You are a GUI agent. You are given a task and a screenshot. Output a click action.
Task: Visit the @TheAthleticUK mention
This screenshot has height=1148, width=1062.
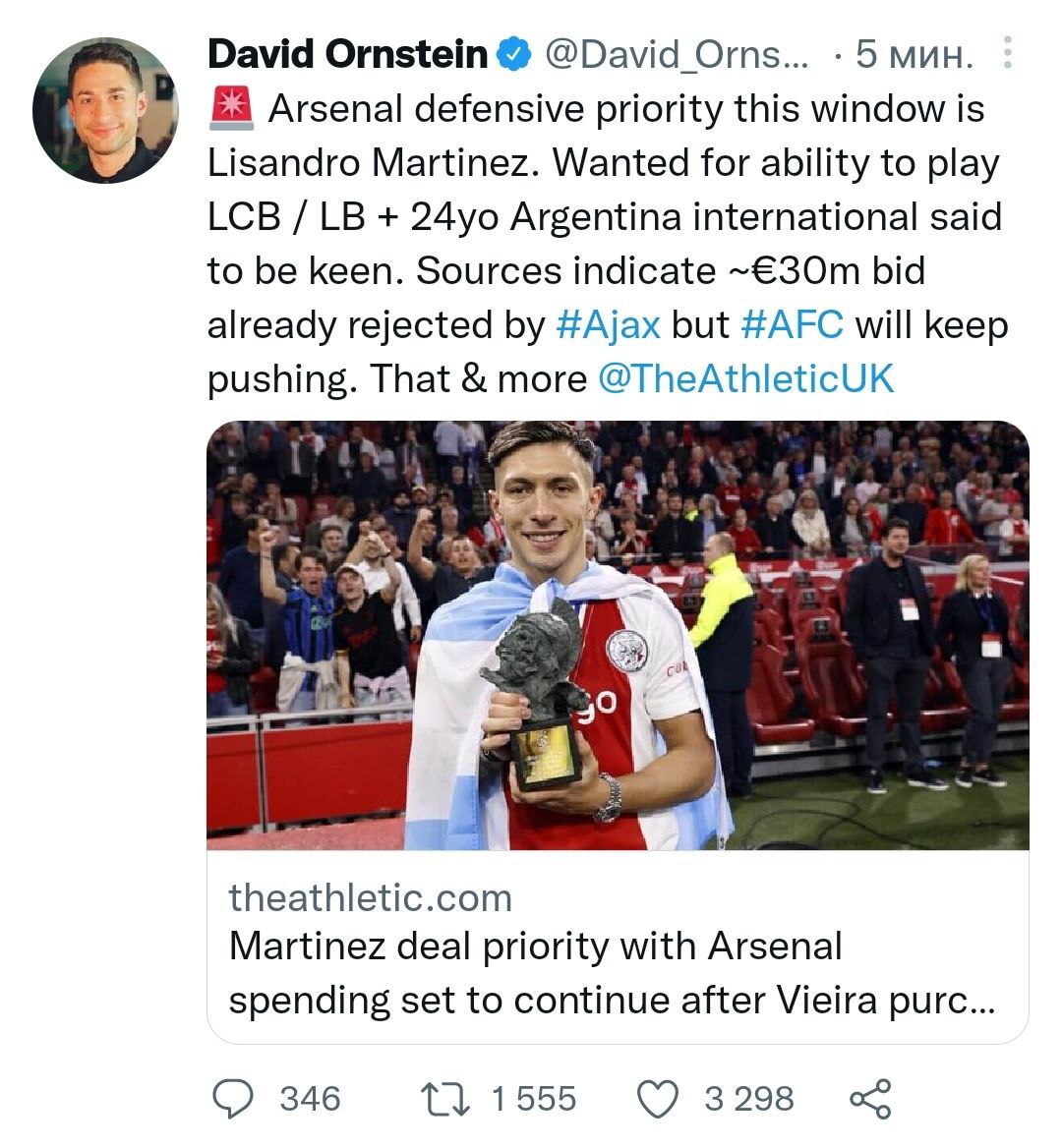click(x=746, y=378)
